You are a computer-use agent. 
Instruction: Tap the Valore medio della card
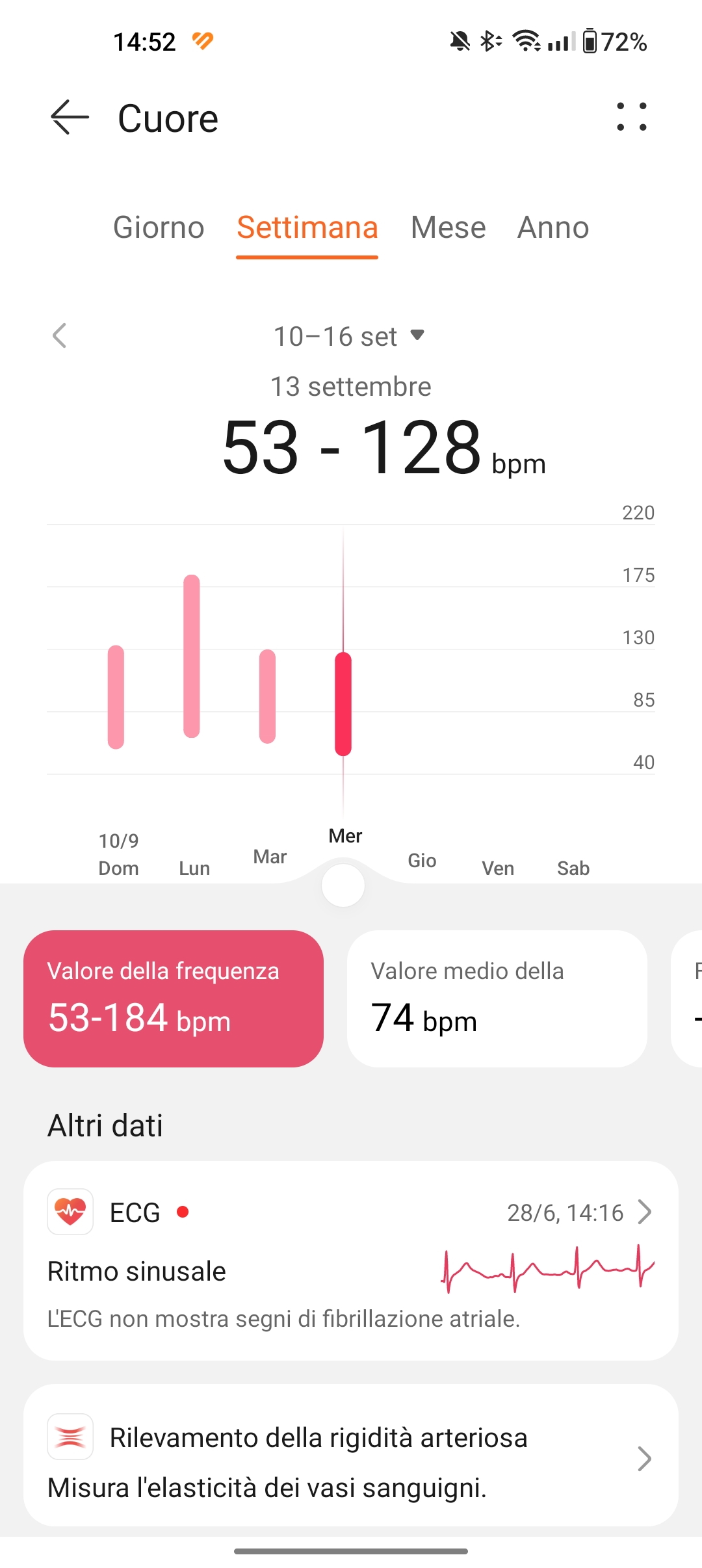pyautogui.click(x=497, y=999)
